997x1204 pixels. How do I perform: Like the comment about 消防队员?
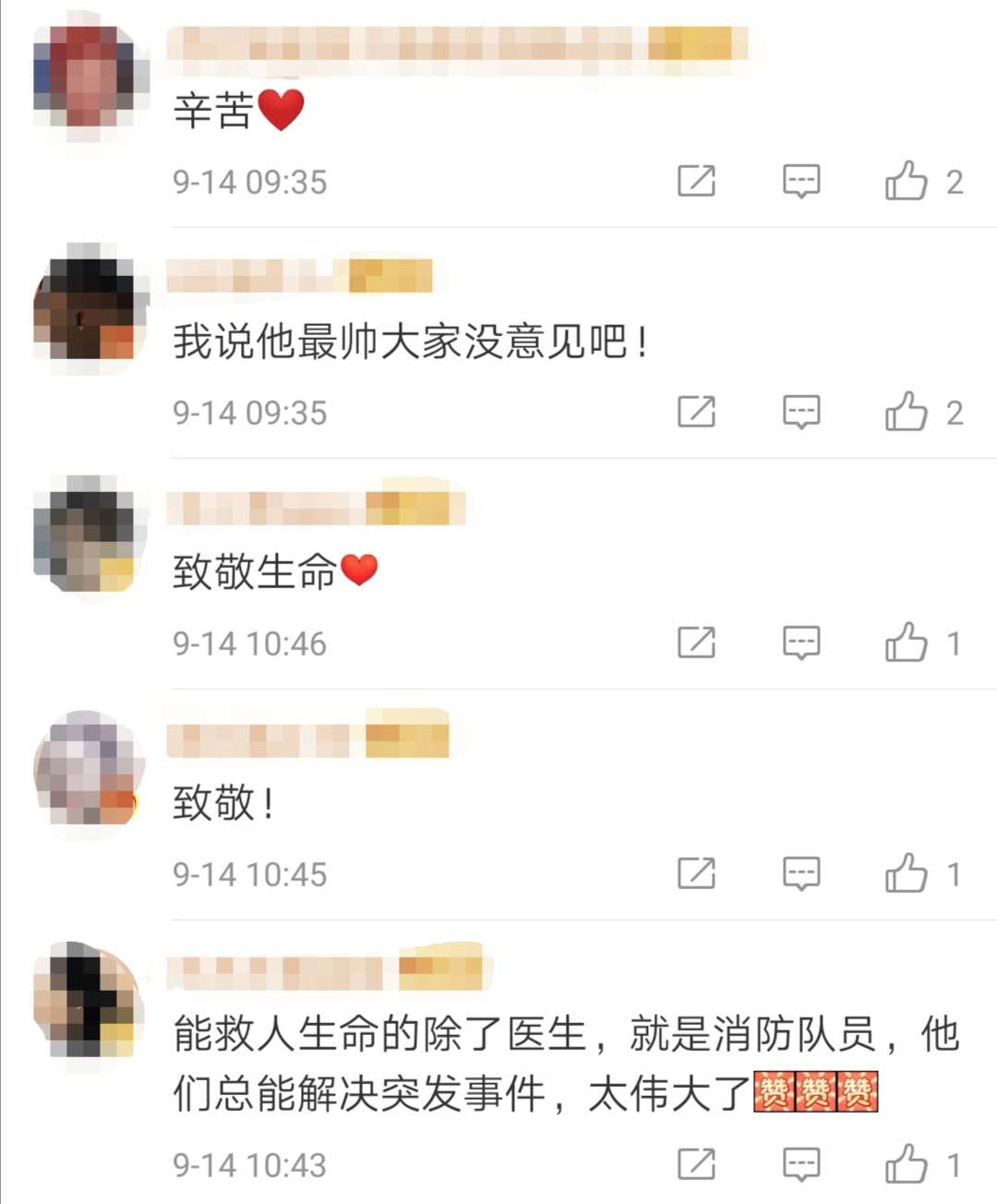(x=907, y=1164)
